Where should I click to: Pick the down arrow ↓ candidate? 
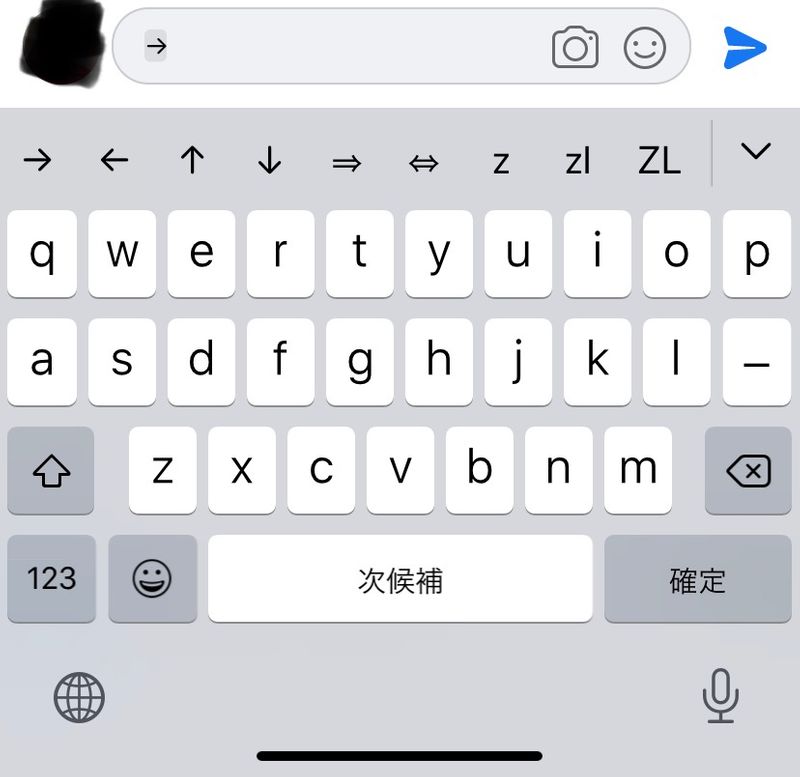coord(269,160)
